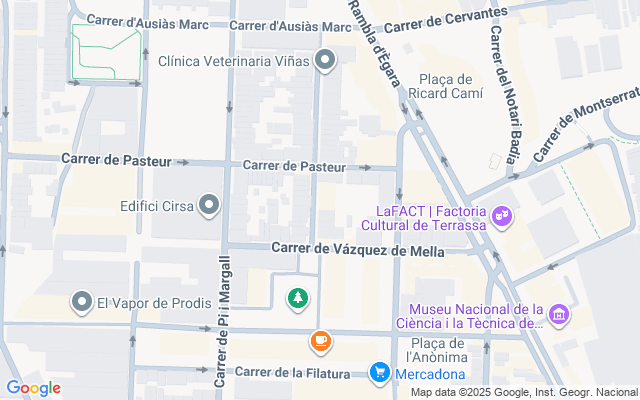Tap the orange café cup marker
Image resolution: width=640 pixels, height=400 pixels.
pos(320,342)
